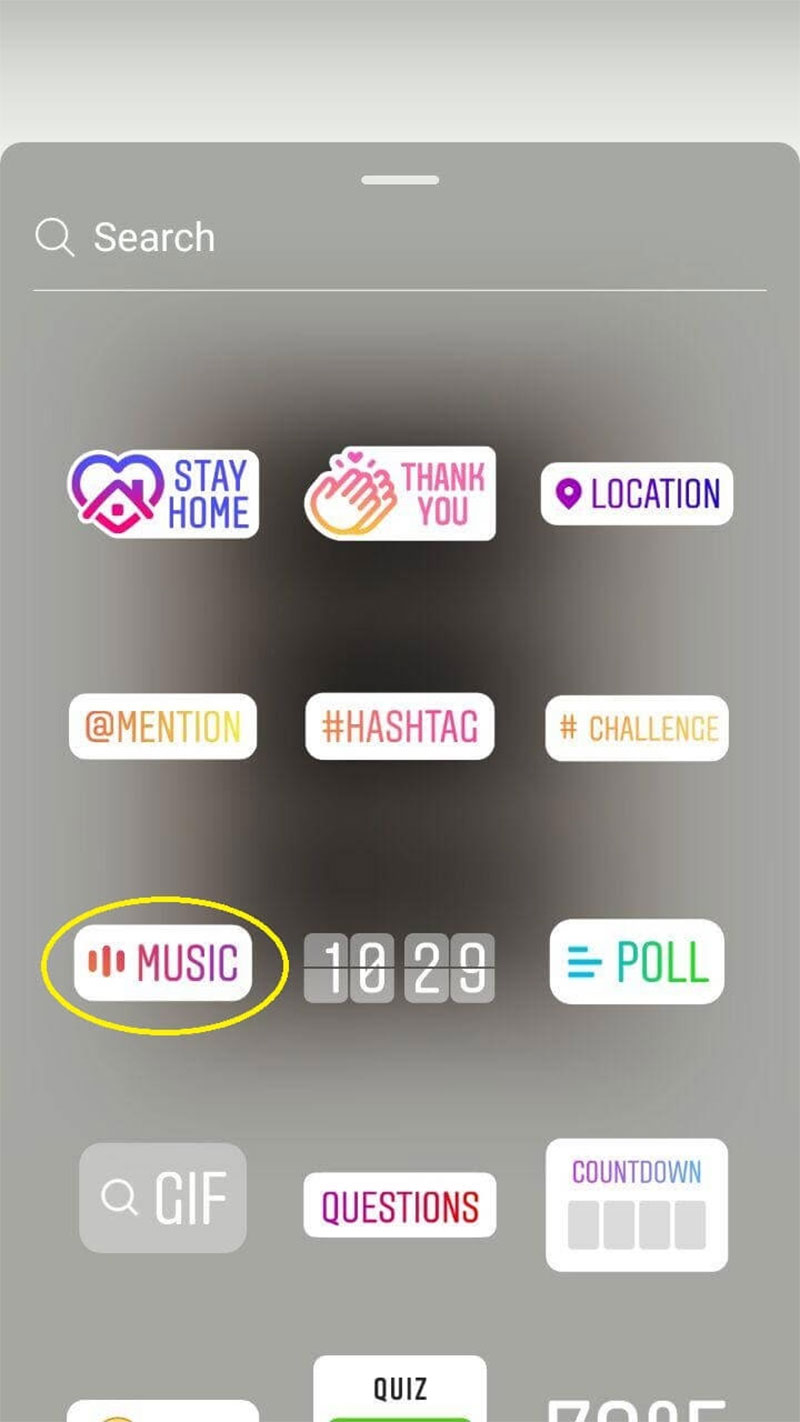Image resolution: width=800 pixels, height=1422 pixels.
Task: Pick the Challenge sticker
Action: (x=637, y=727)
